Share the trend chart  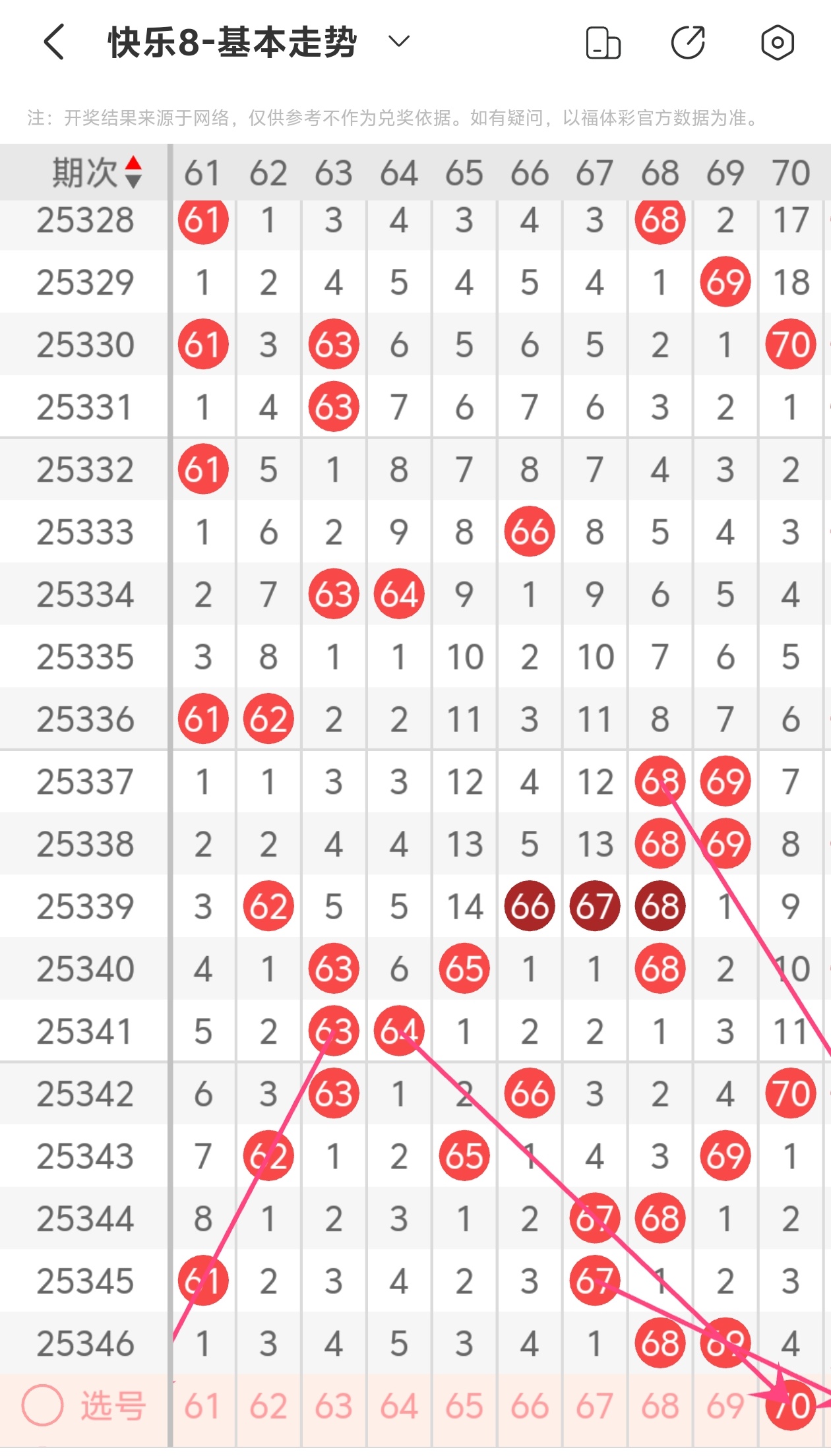pos(688,44)
